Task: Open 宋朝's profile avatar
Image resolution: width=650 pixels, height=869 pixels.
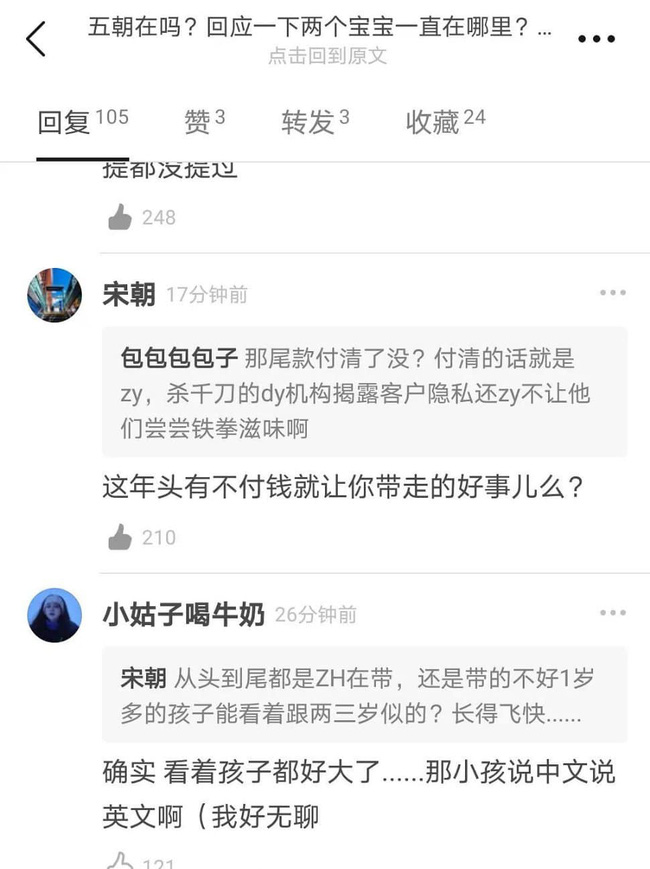Action: pos(54,295)
